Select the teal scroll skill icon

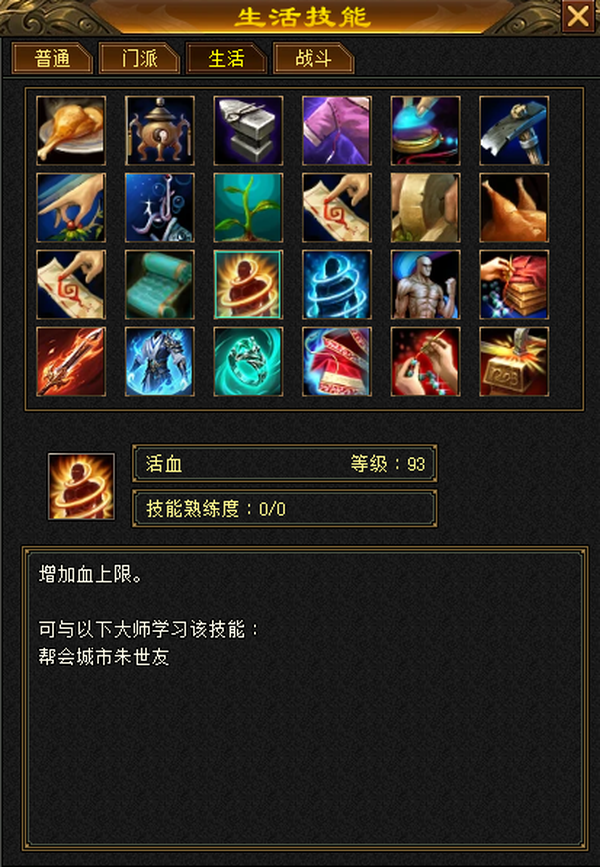point(159,285)
